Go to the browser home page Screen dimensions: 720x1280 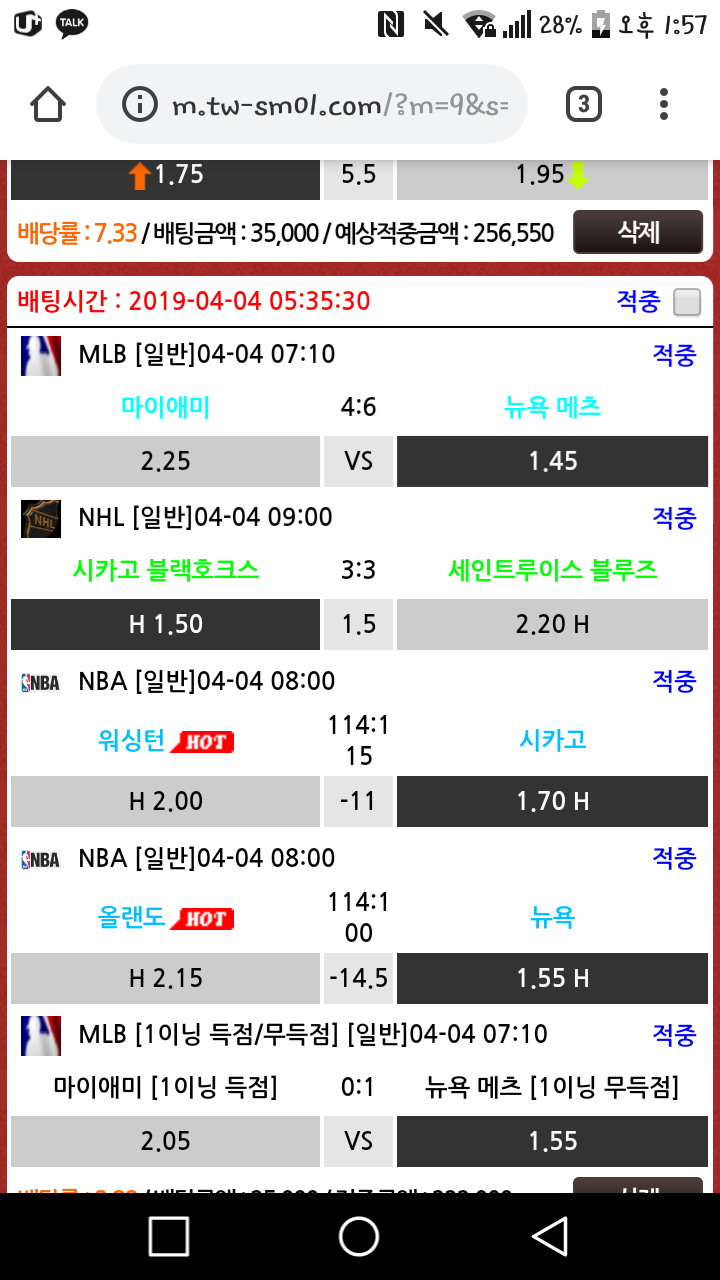48,104
